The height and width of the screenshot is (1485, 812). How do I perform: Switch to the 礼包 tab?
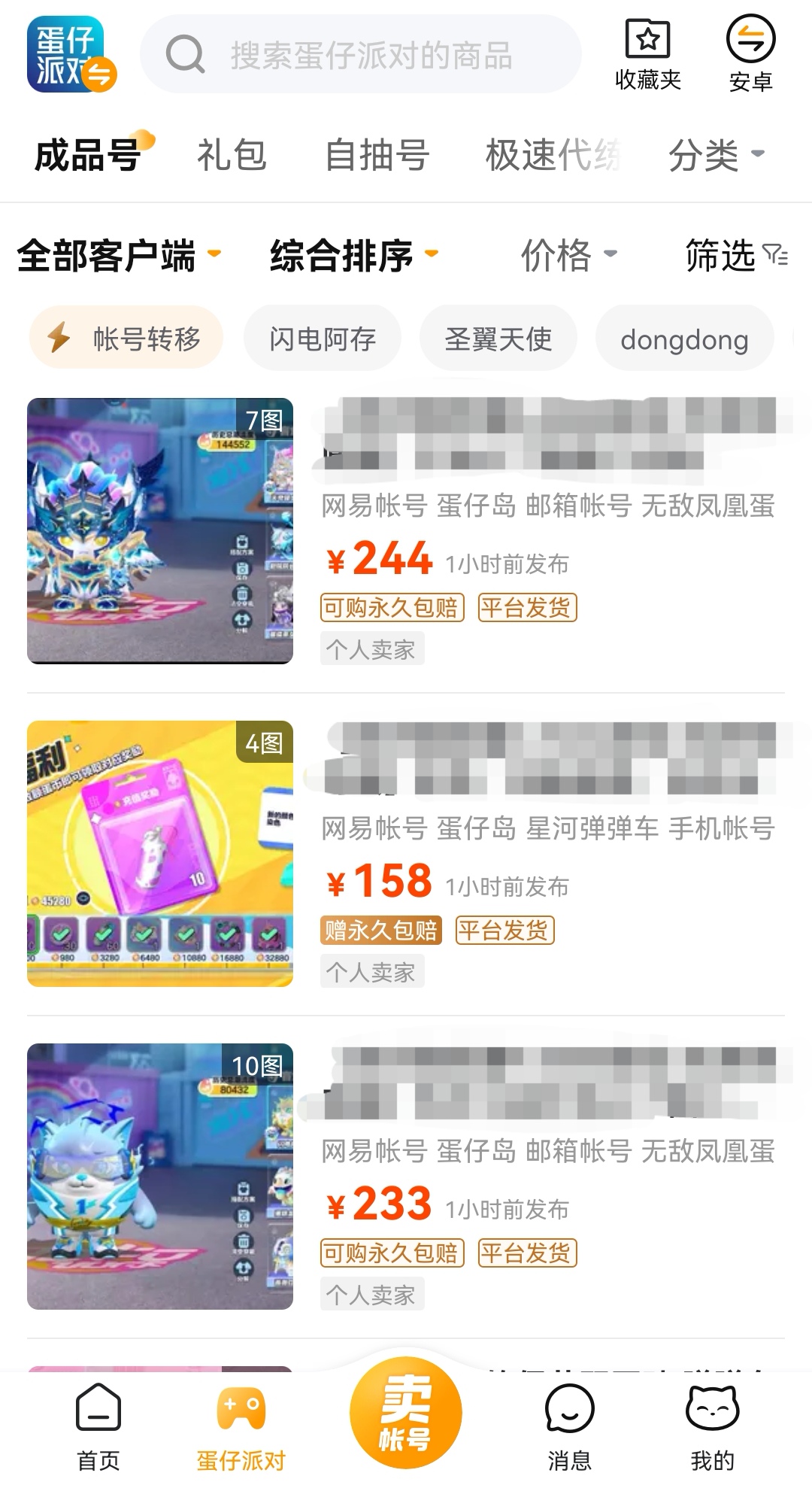[232, 156]
